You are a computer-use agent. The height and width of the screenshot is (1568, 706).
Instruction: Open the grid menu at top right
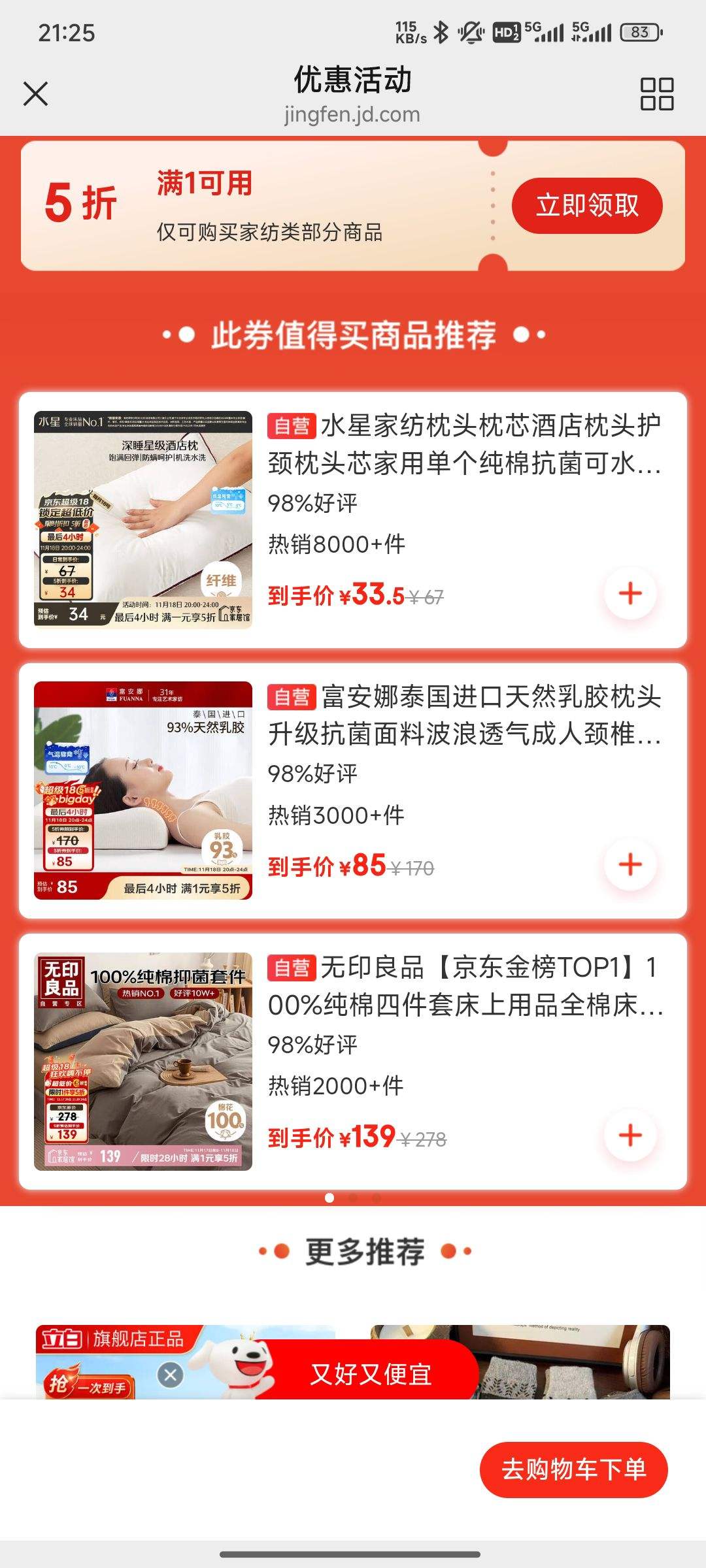[x=658, y=95]
